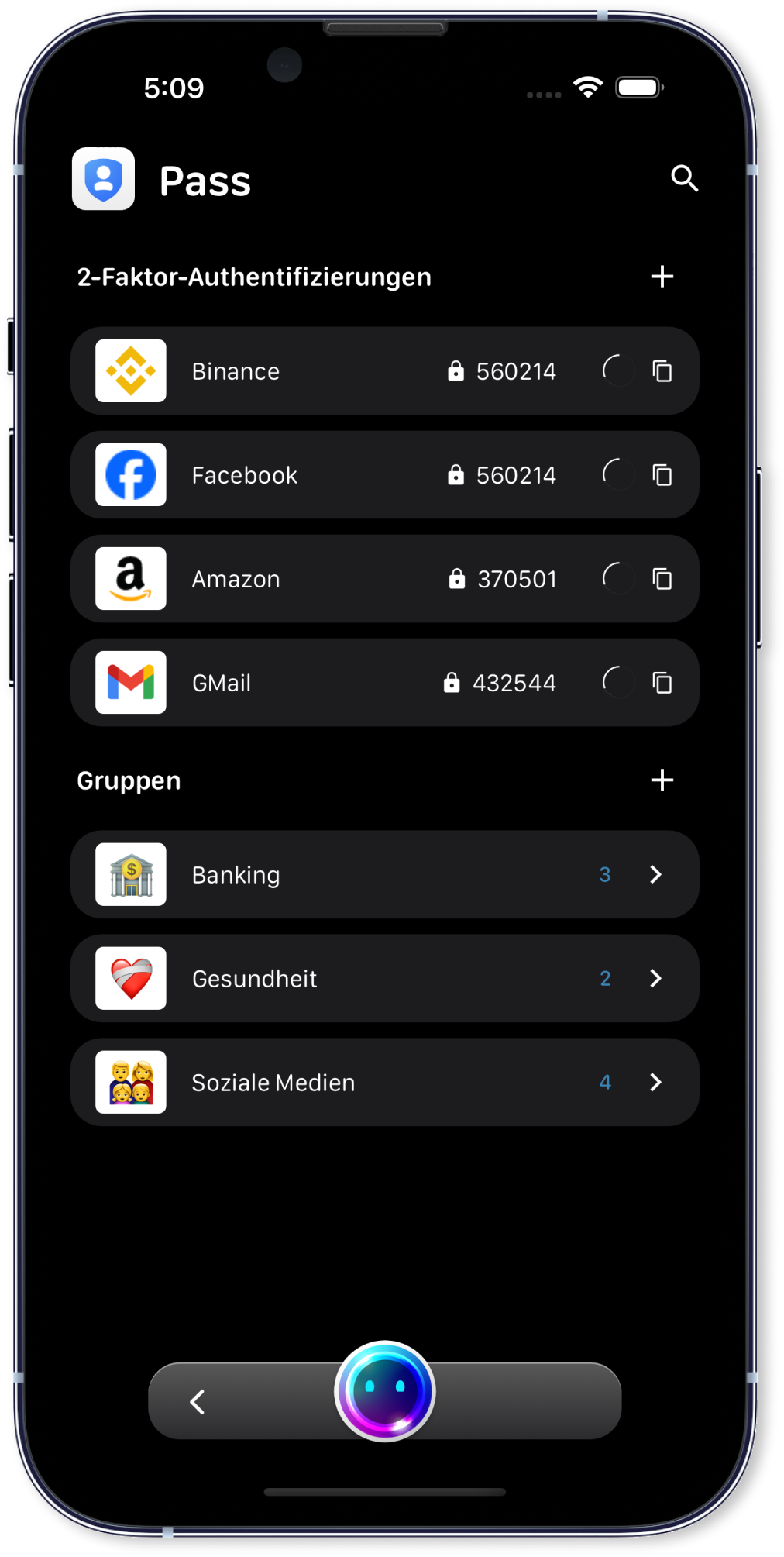Open the search icon in the header
The image size is (784, 1557).
pyautogui.click(x=684, y=179)
